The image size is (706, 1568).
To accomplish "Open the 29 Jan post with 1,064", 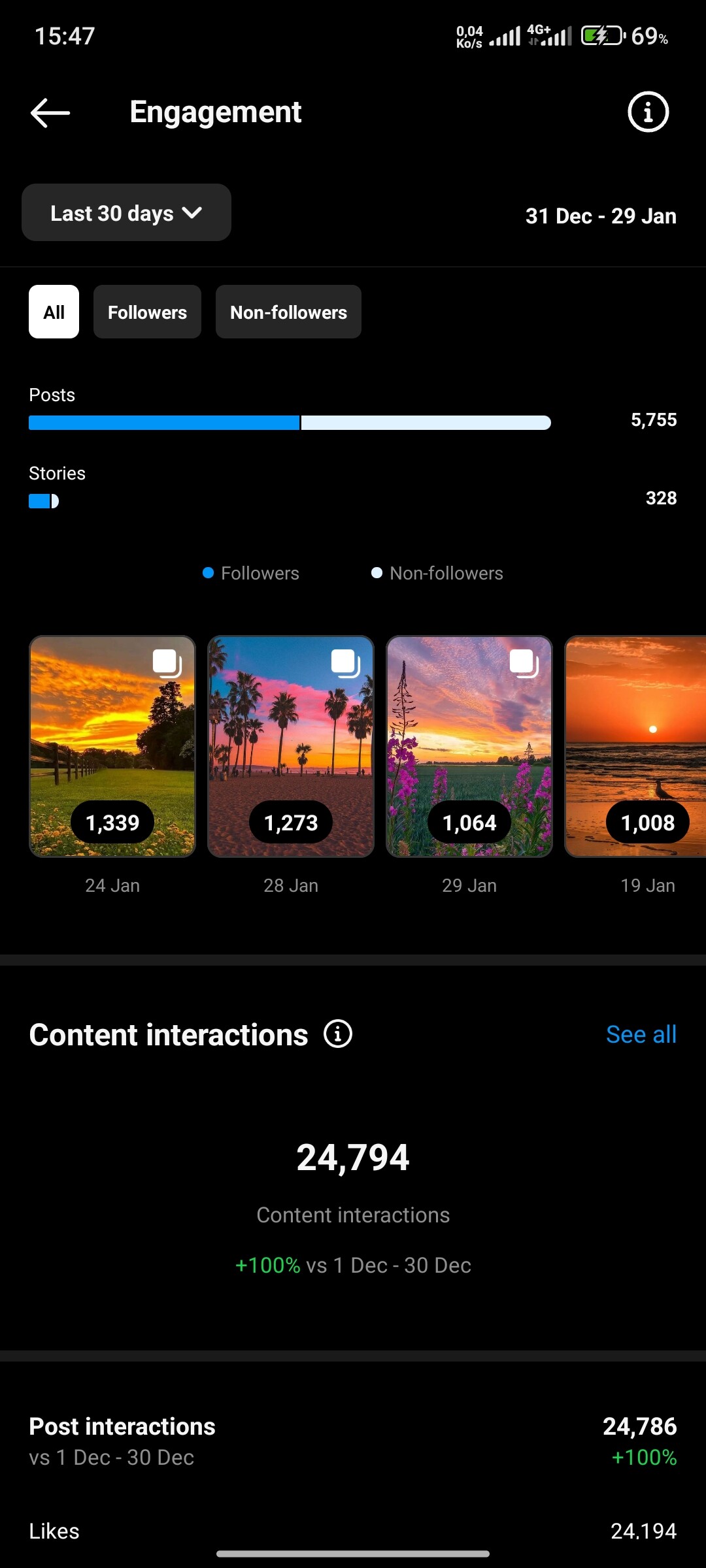I will [x=469, y=746].
